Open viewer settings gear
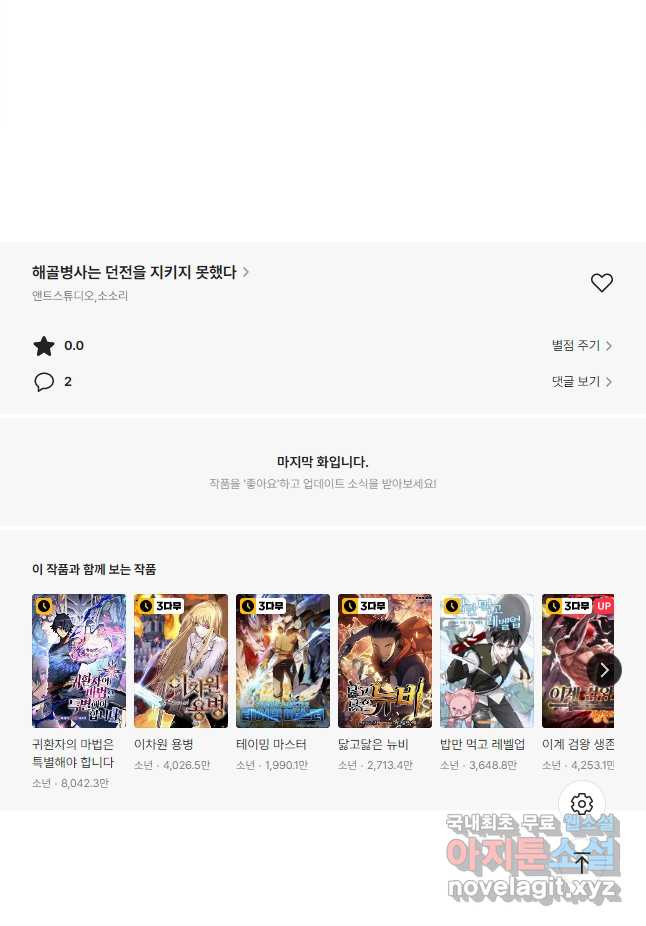 pyautogui.click(x=582, y=804)
